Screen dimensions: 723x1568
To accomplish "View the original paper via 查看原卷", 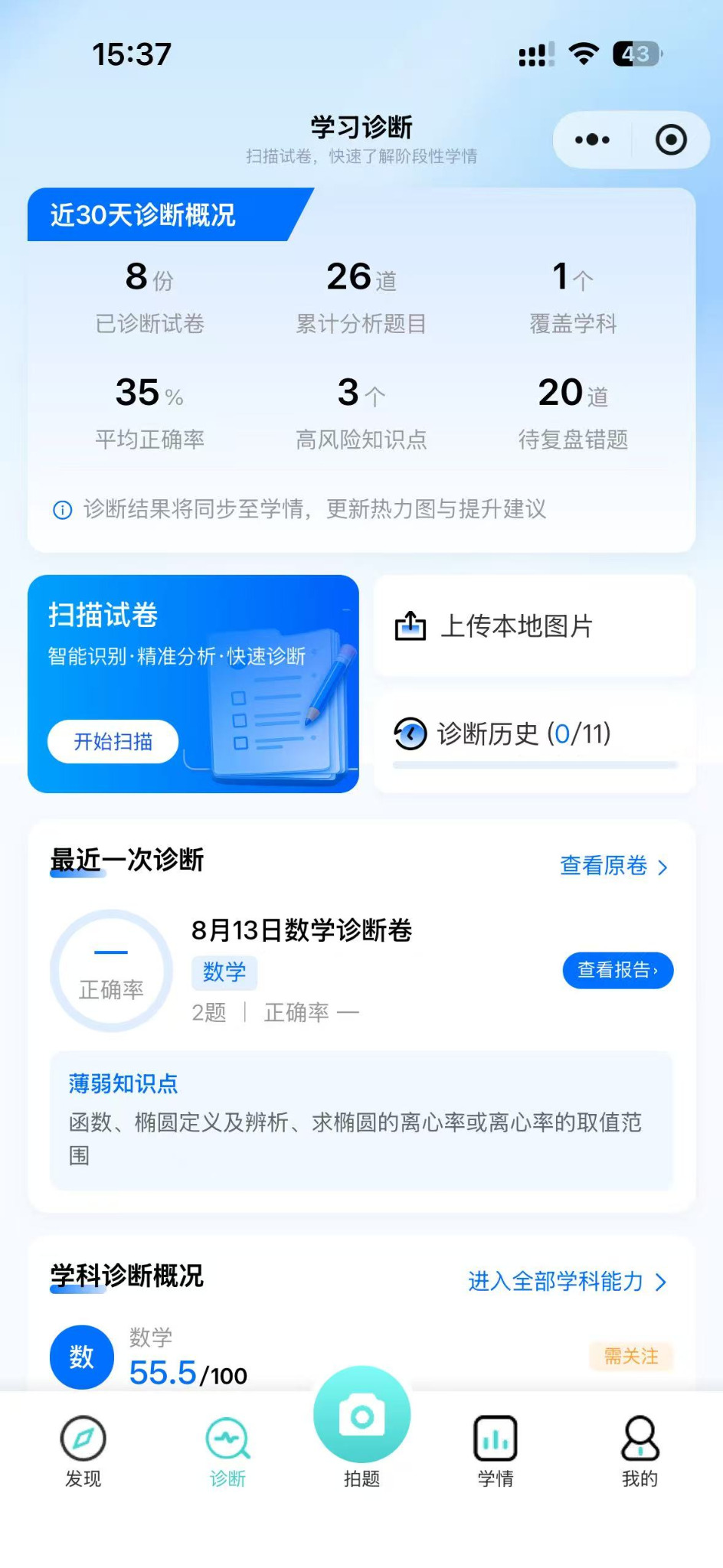I will (614, 866).
